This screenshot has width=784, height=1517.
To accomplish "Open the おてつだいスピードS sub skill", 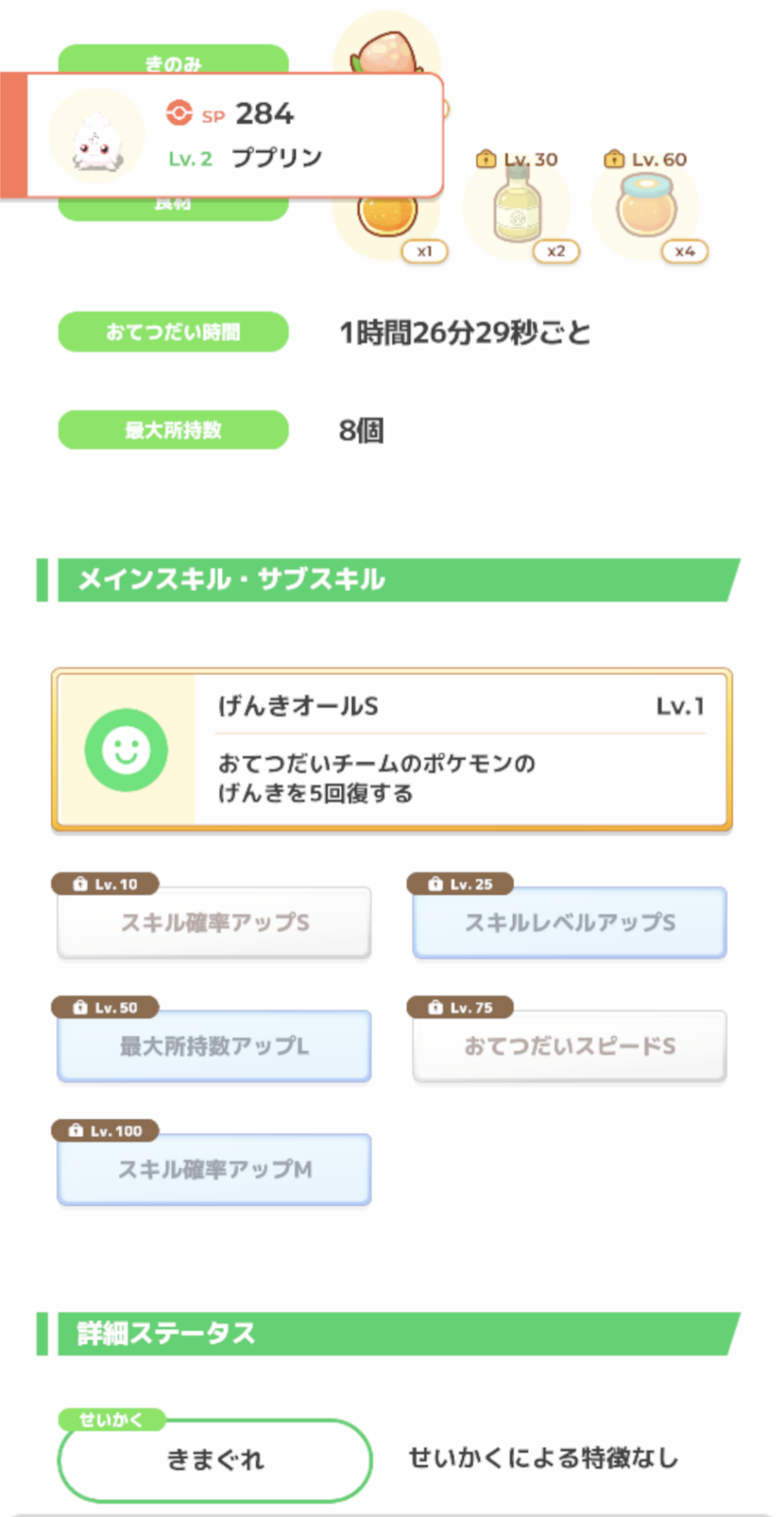I will point(569,1046).
